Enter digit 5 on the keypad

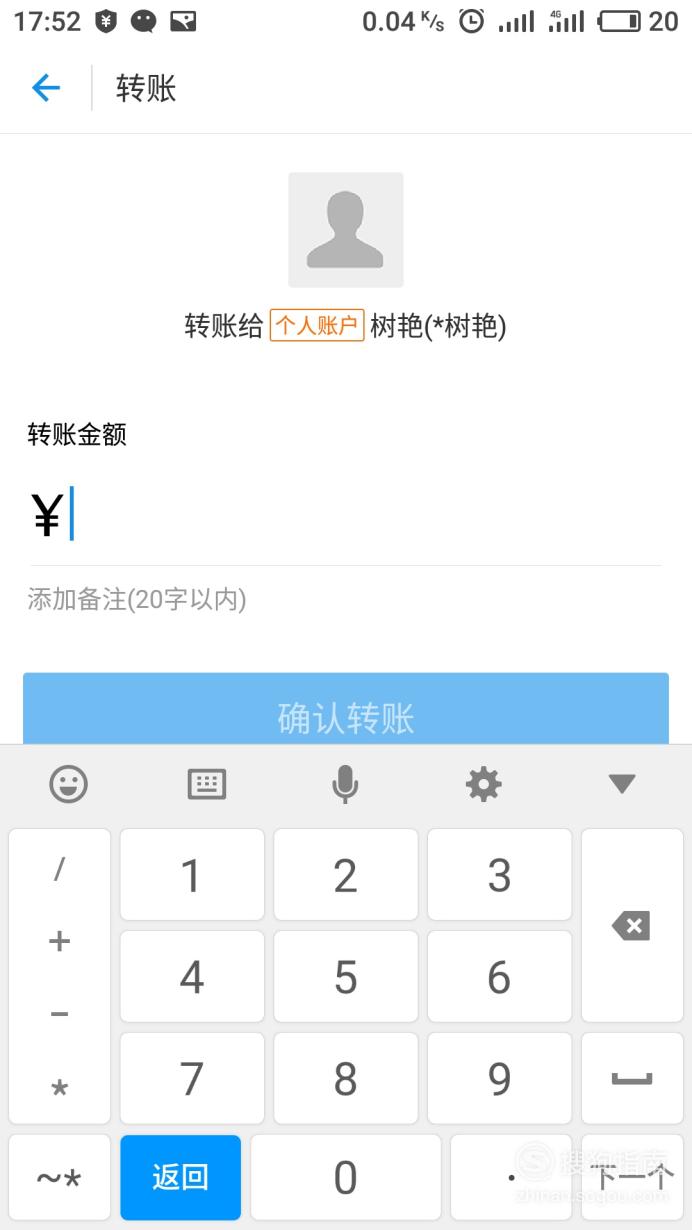point(346,977)
